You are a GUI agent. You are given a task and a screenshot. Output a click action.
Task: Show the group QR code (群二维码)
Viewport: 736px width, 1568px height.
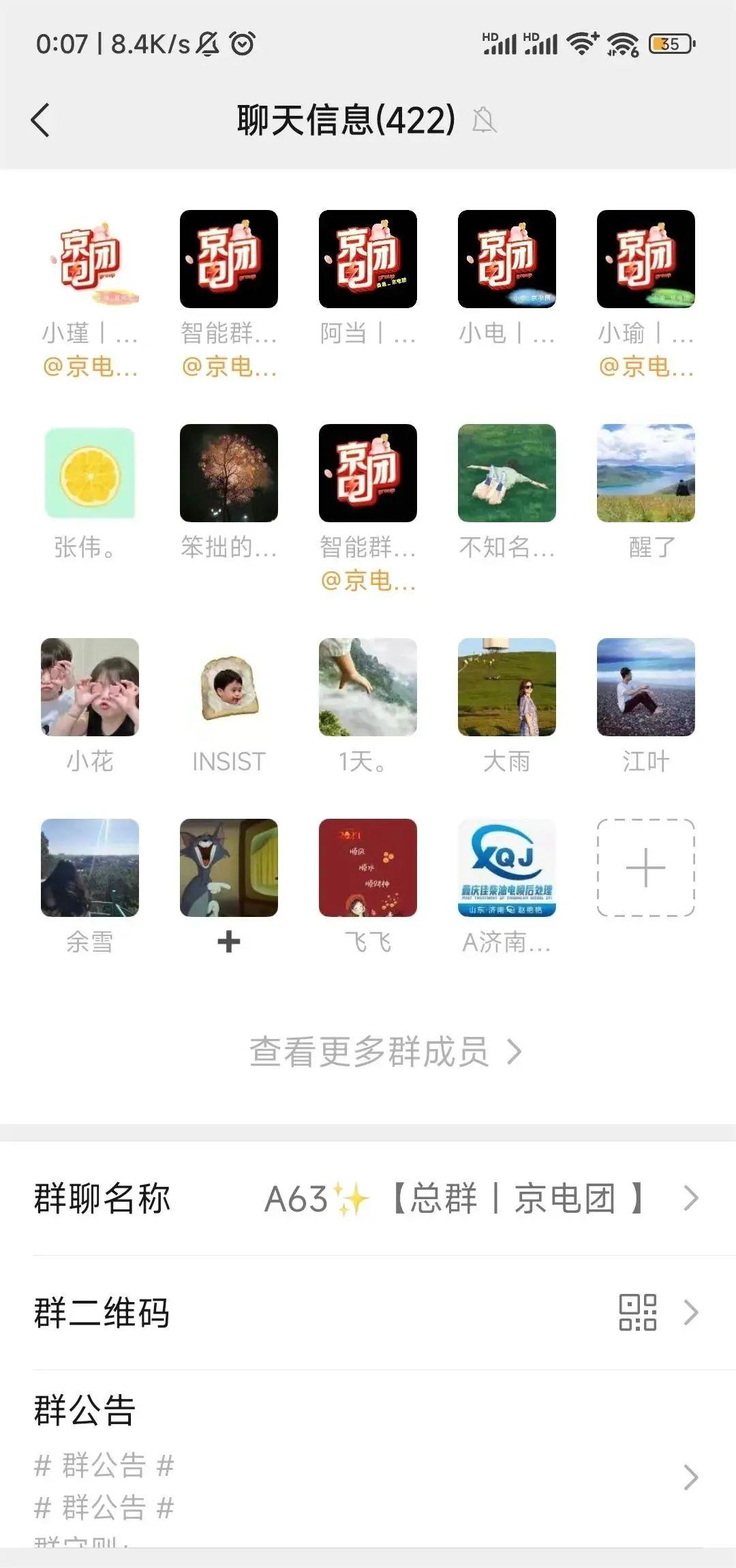pos(368,1312)
